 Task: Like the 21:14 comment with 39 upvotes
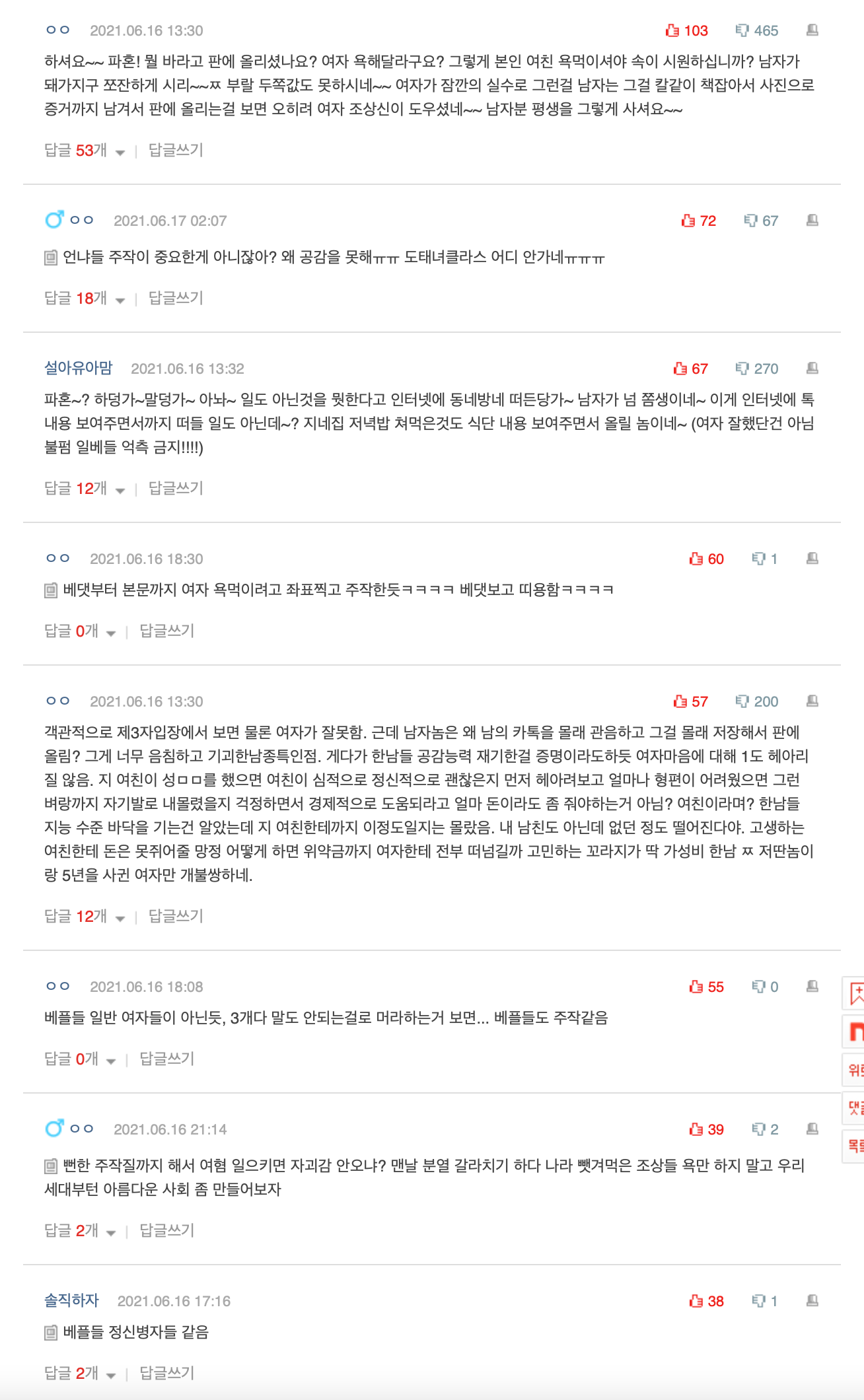point(705,1129)
